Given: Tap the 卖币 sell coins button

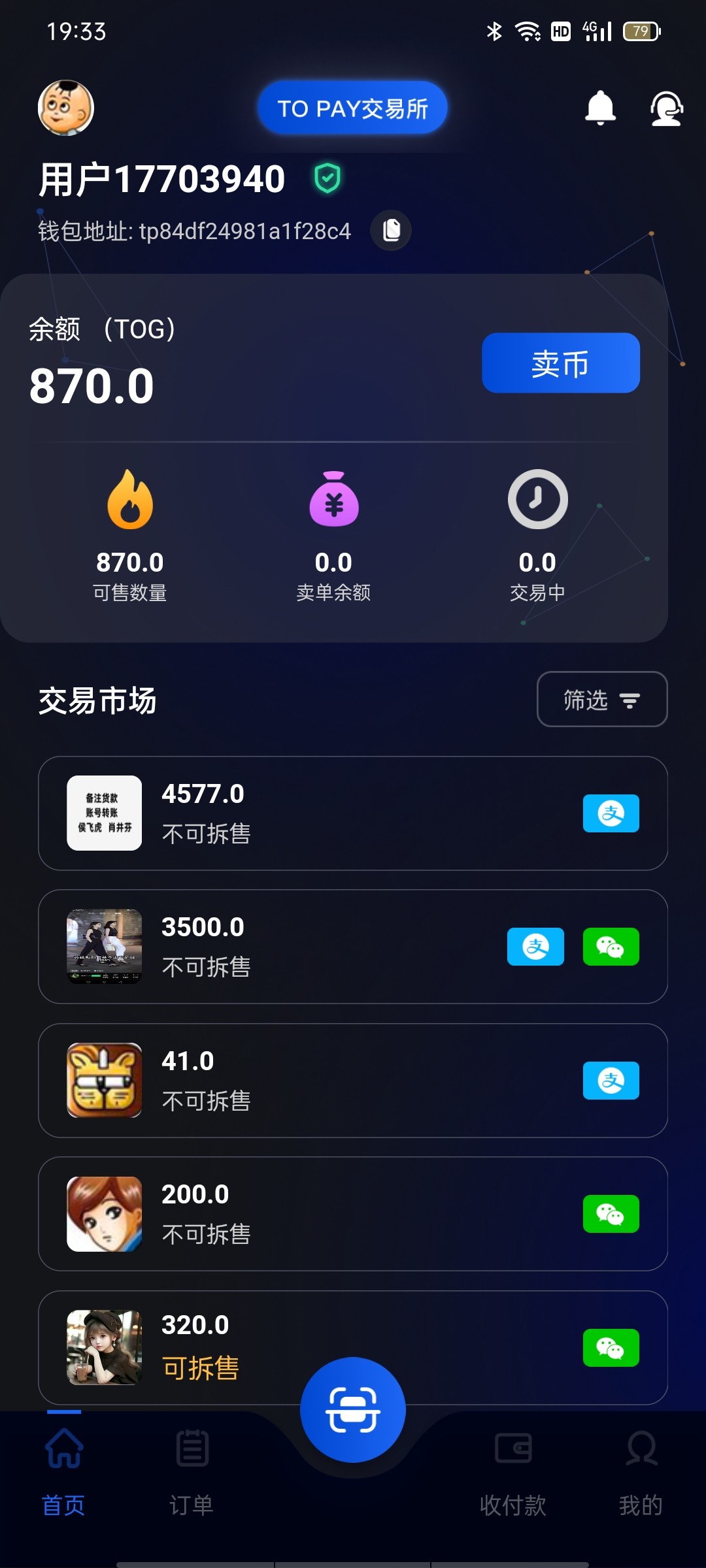Looking at the screenshot, I should pos(560,363).
